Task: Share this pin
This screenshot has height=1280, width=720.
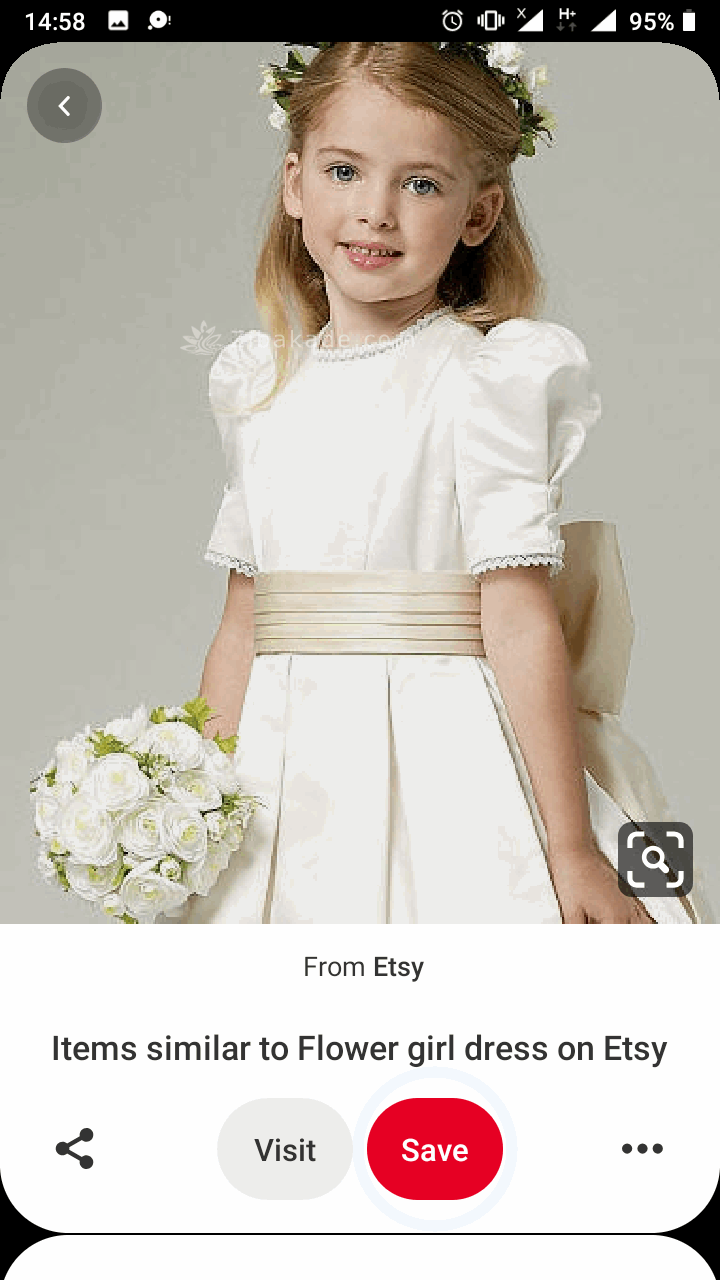Action: 75,1149
